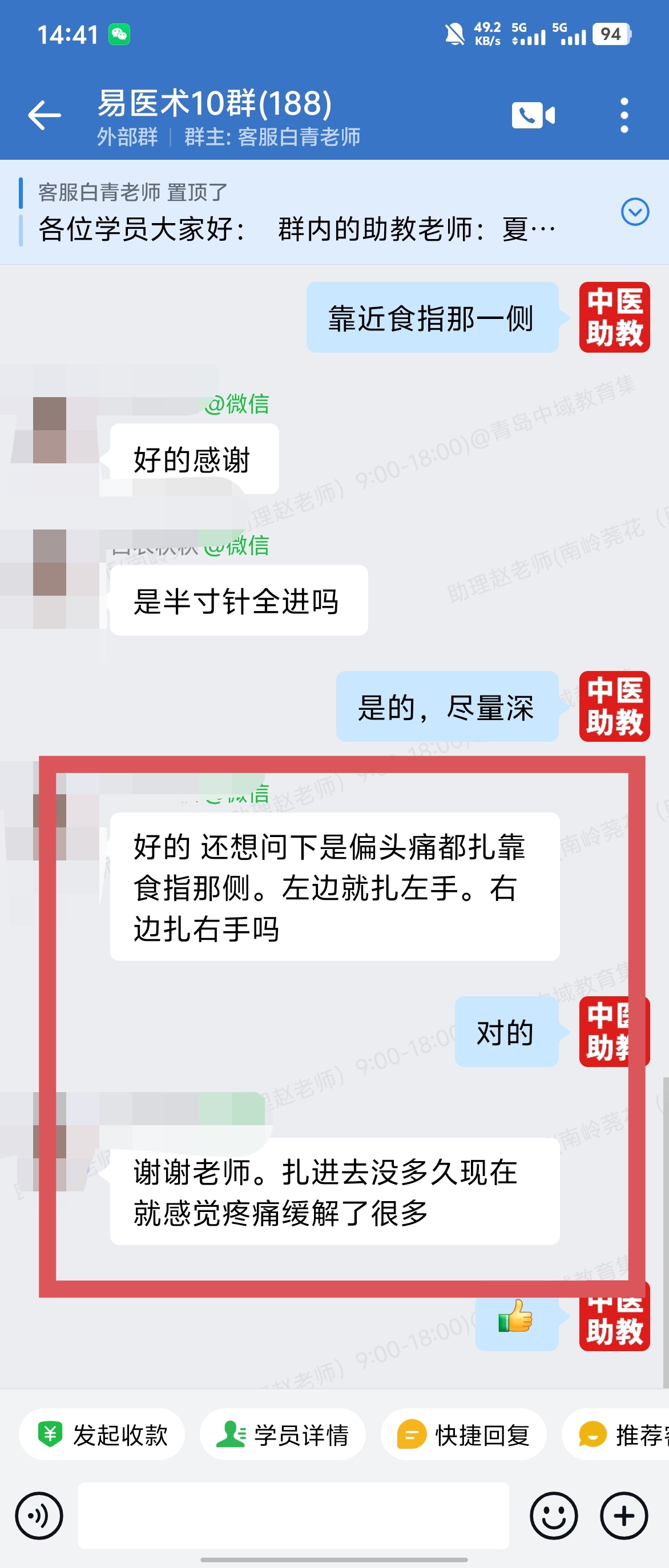Switch to voice message input
The height and width of the screenshot is (1568, 669).
tap(39, 1515)
